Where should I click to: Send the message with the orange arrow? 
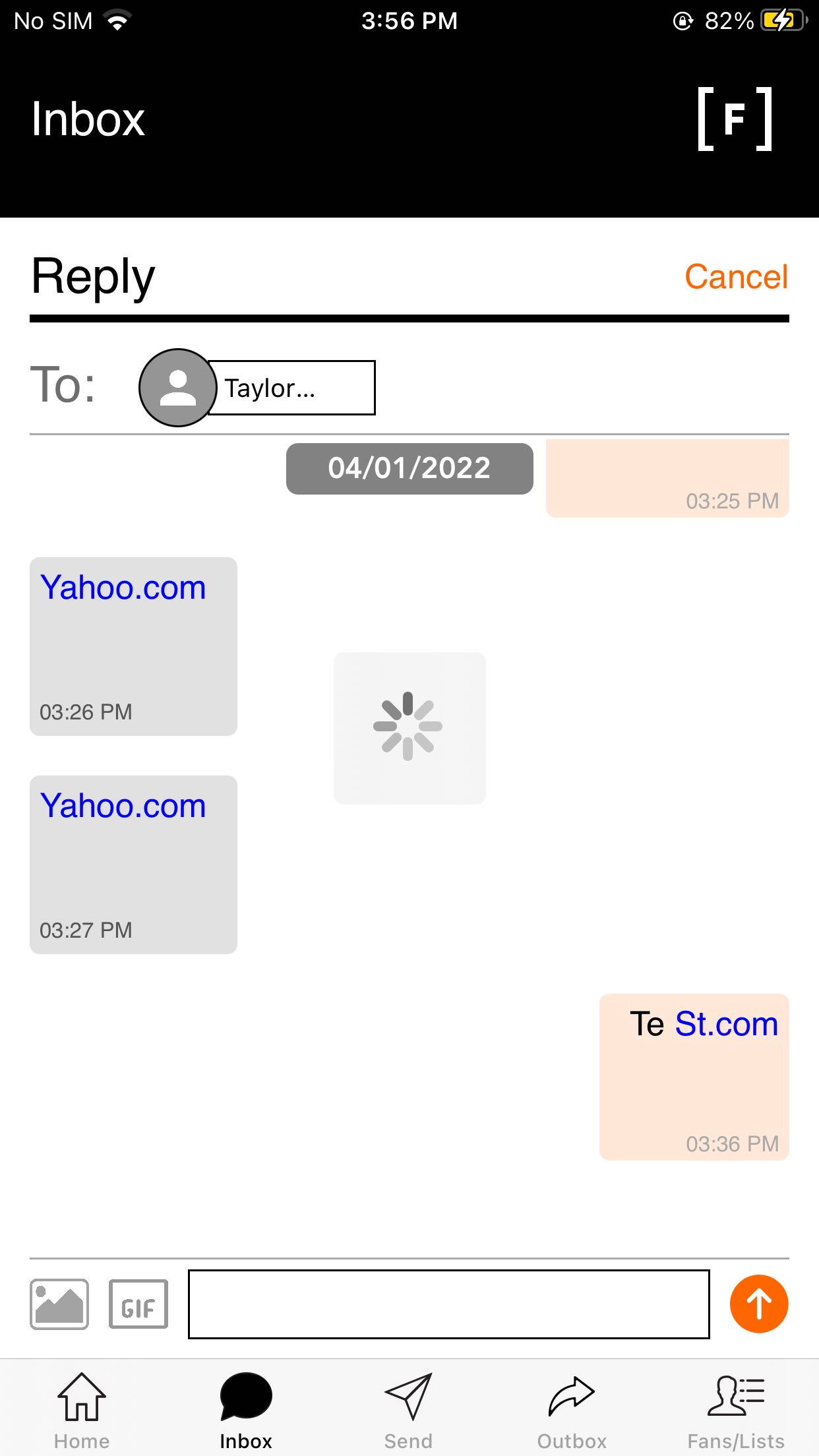[759, 1304]
